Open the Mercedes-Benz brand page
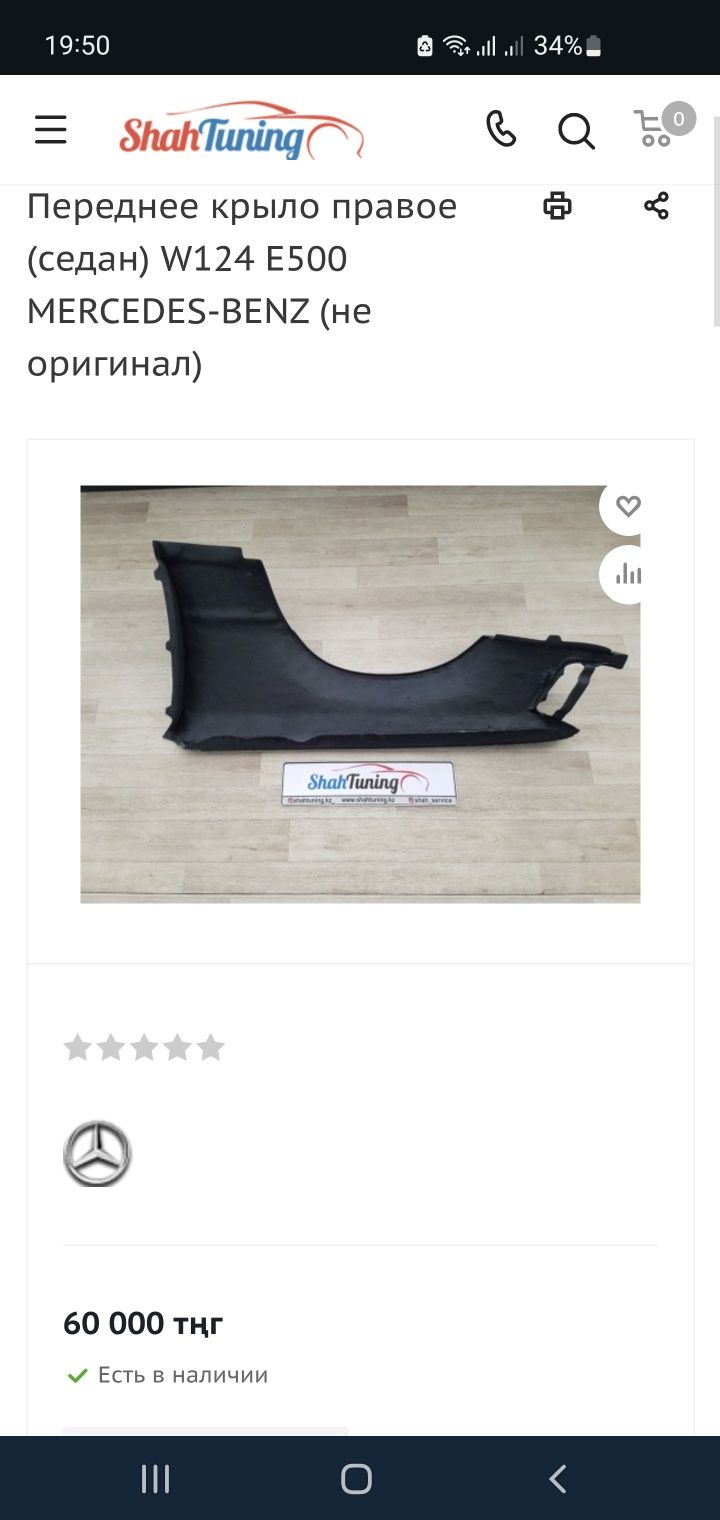Viewport: 720px width, 1520px height. (x=97, y=1154)
